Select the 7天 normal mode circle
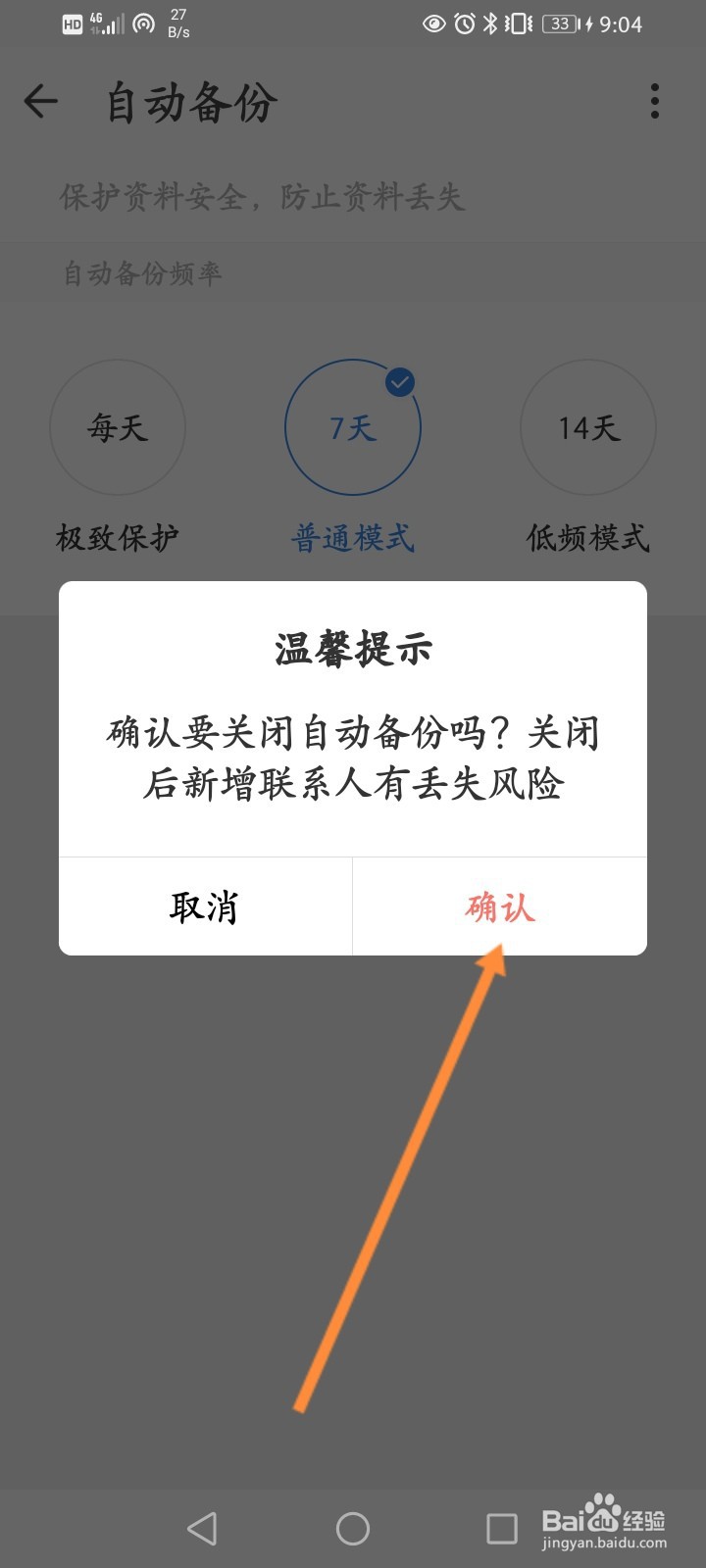Viewport: 706px width, 1568px height. (353, 428)
